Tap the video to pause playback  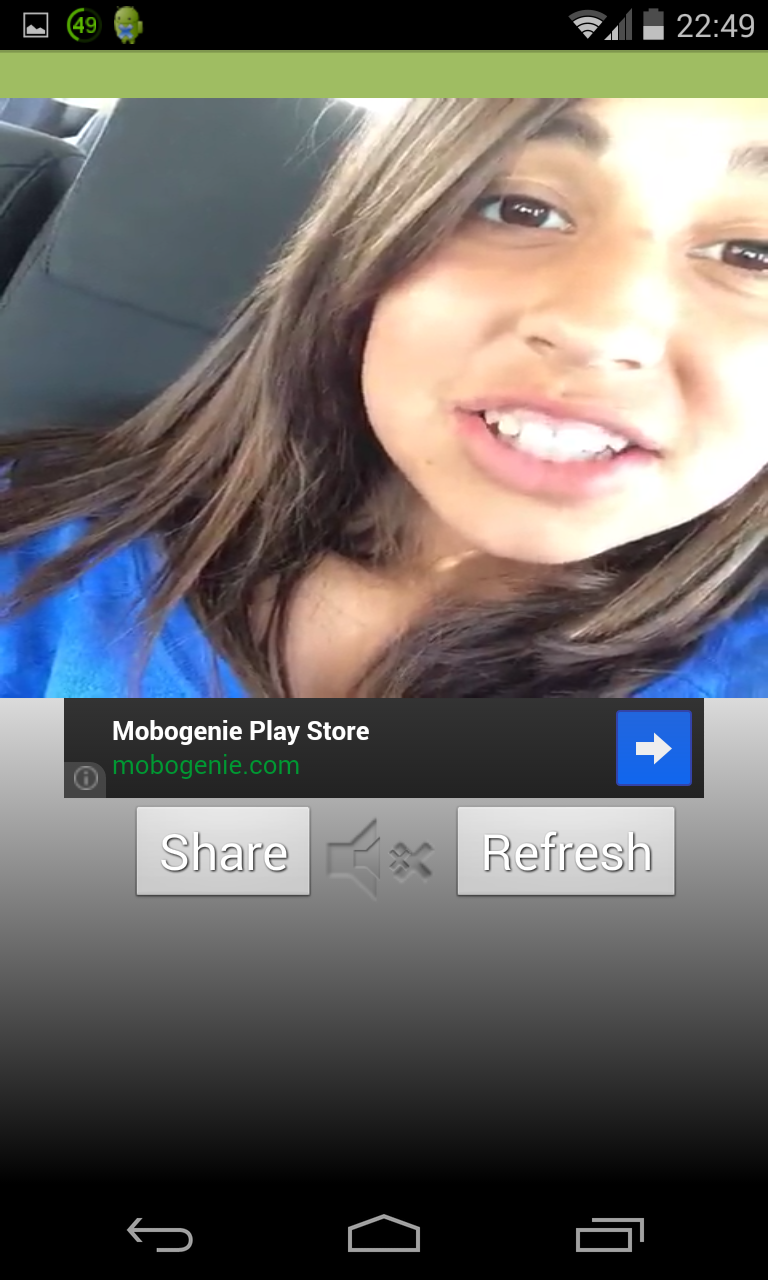tap(384, 398)
